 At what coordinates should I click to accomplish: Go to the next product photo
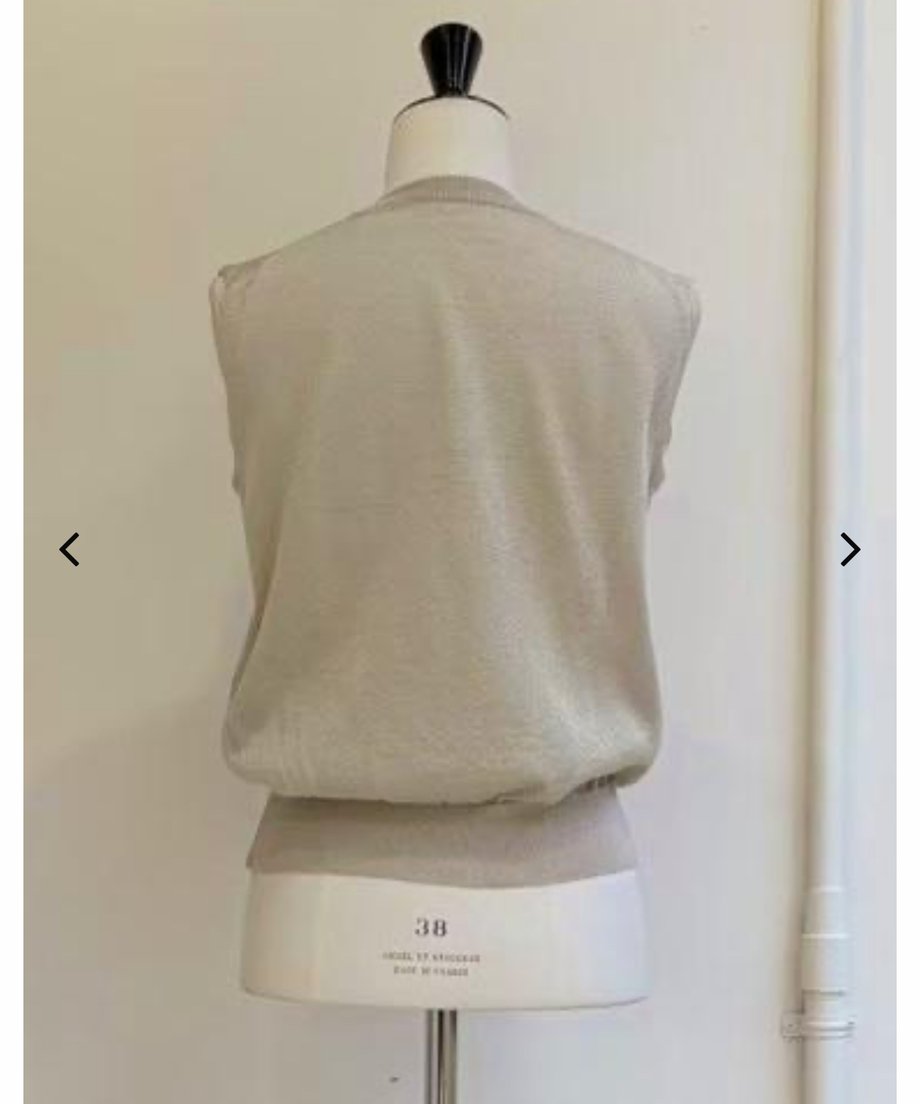[x=849, y=549]
